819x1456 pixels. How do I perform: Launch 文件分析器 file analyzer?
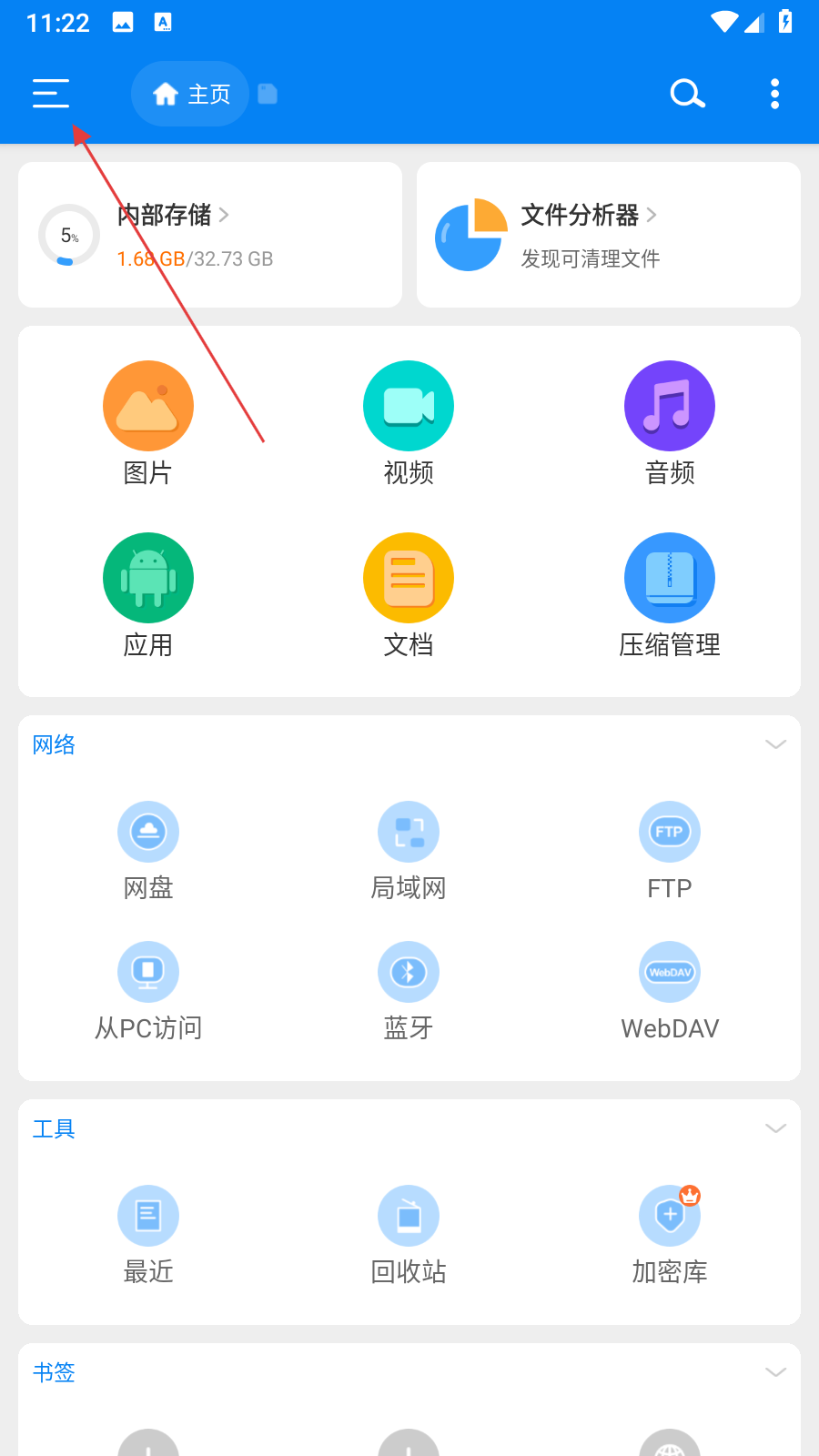click(x=608, y=235)
